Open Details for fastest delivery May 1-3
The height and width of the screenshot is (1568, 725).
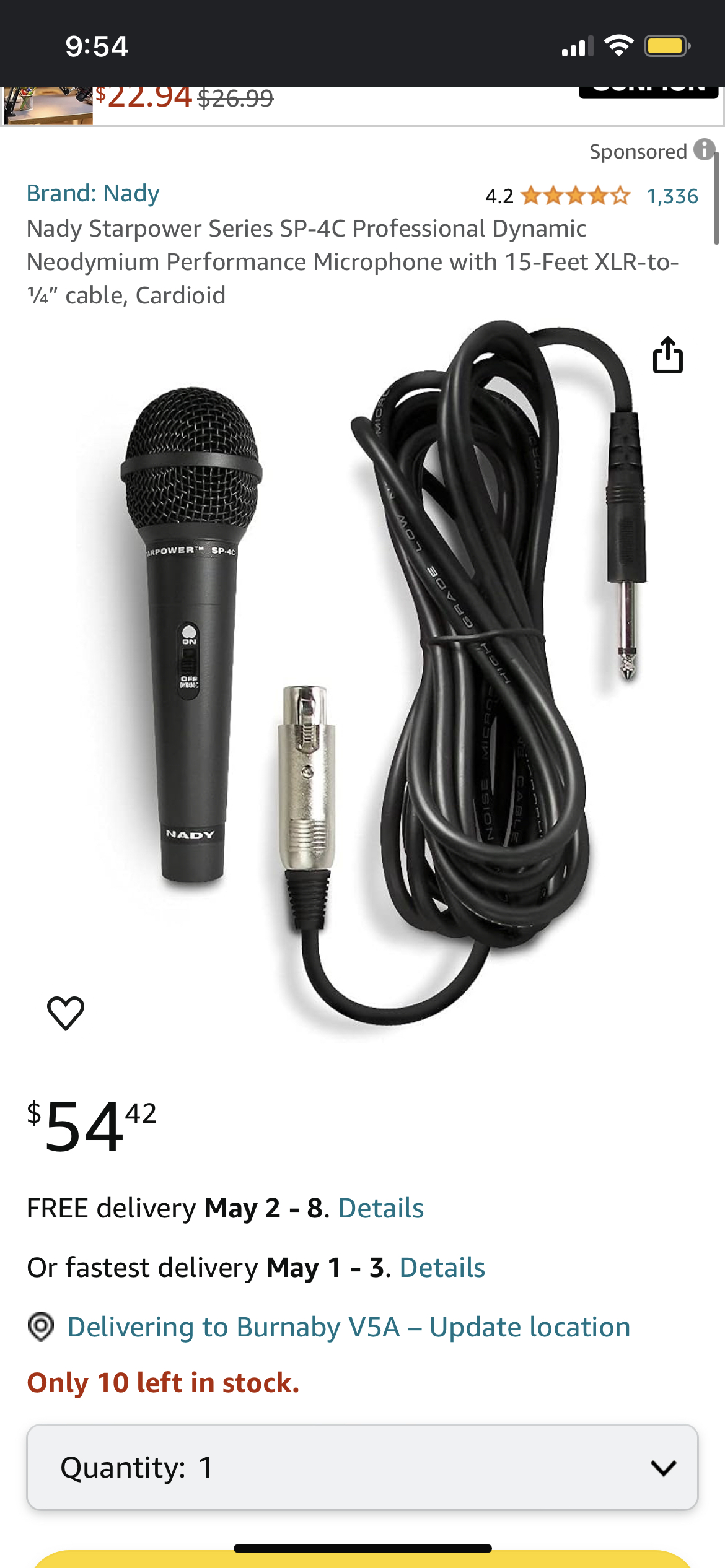441,1267
